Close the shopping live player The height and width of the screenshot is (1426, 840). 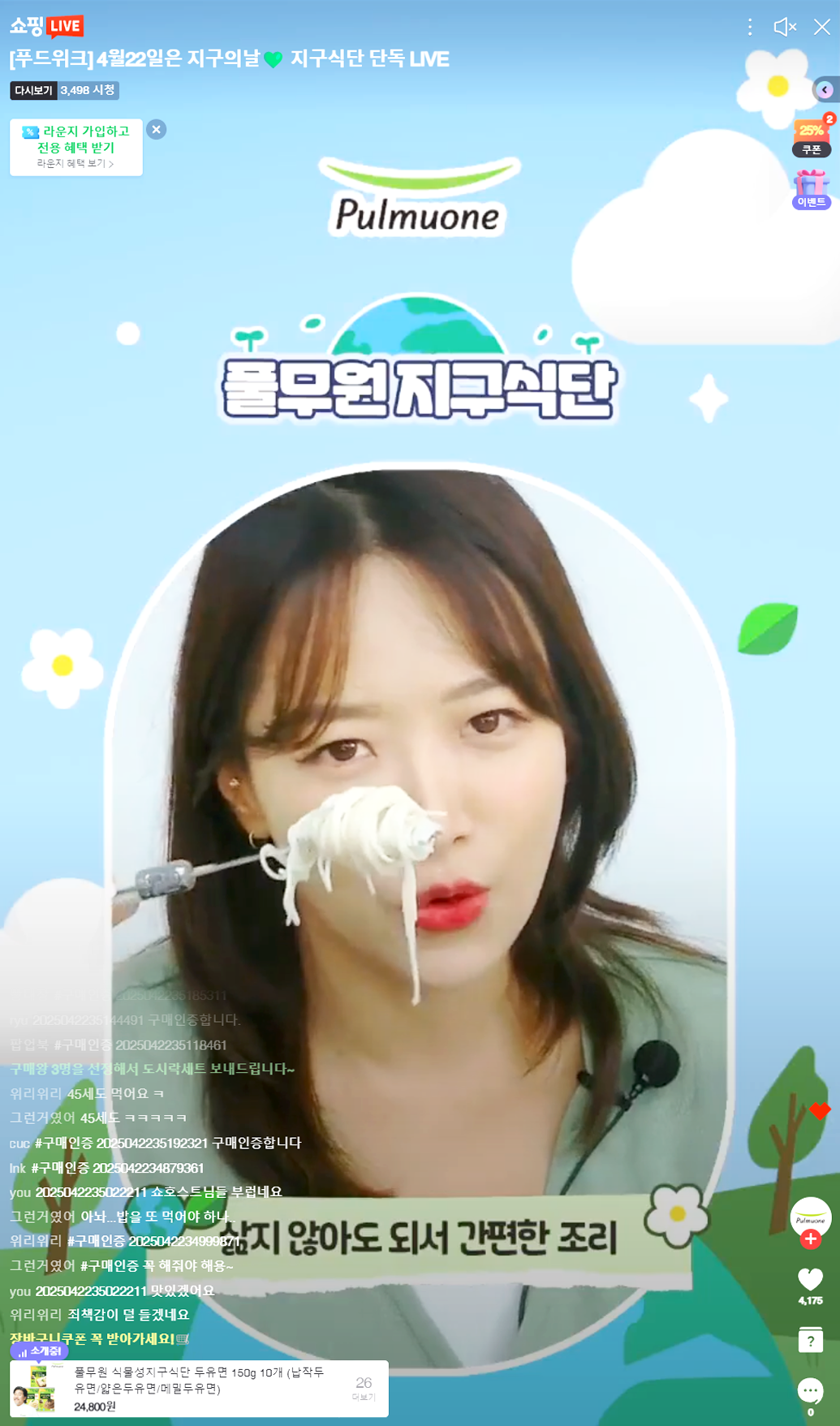tap(821, 27)
